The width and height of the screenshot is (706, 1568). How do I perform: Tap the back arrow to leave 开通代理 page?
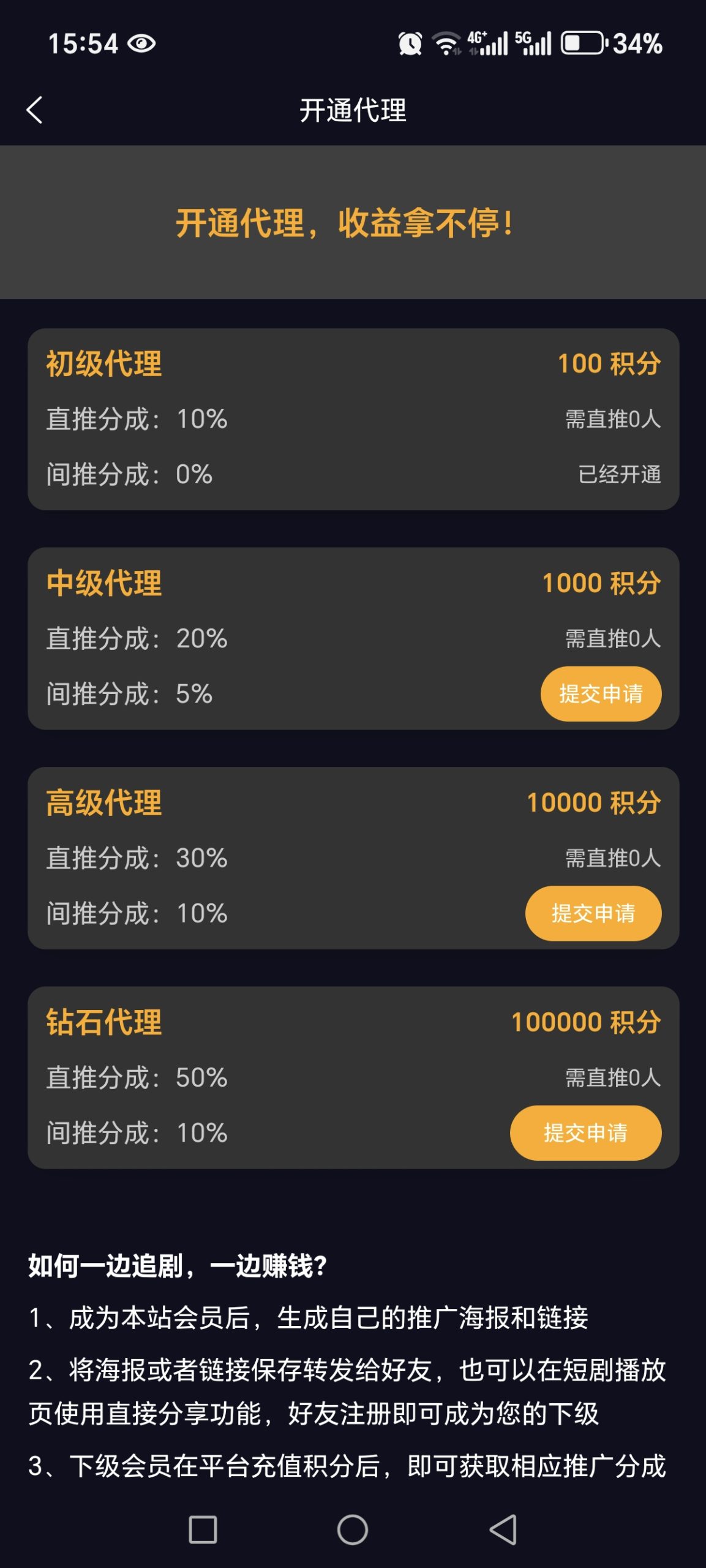(35, 110)
